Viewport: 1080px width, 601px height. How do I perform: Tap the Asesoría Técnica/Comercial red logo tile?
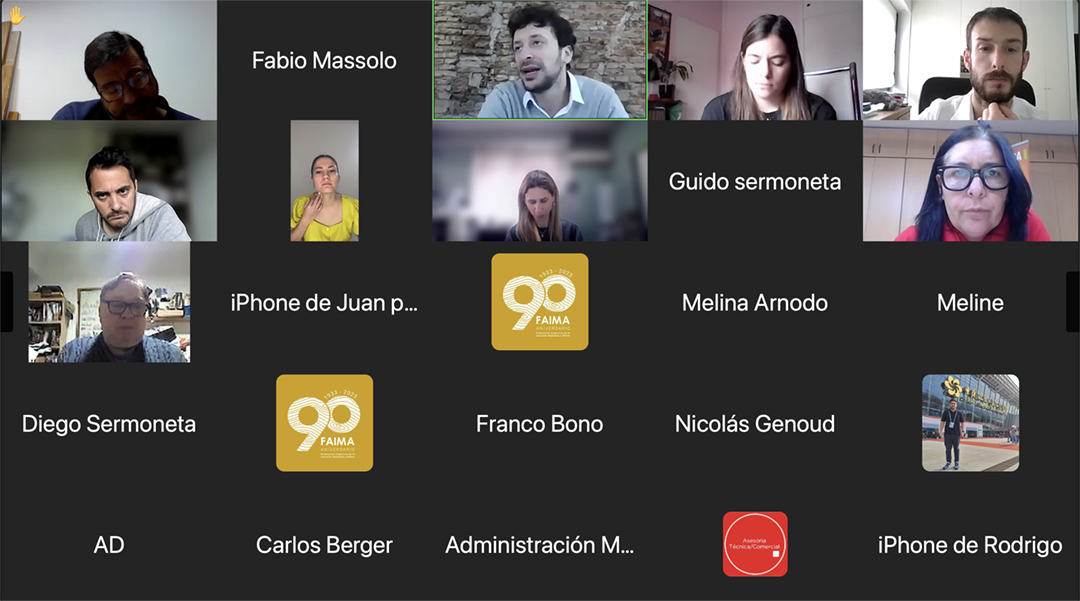click(755, 544)
